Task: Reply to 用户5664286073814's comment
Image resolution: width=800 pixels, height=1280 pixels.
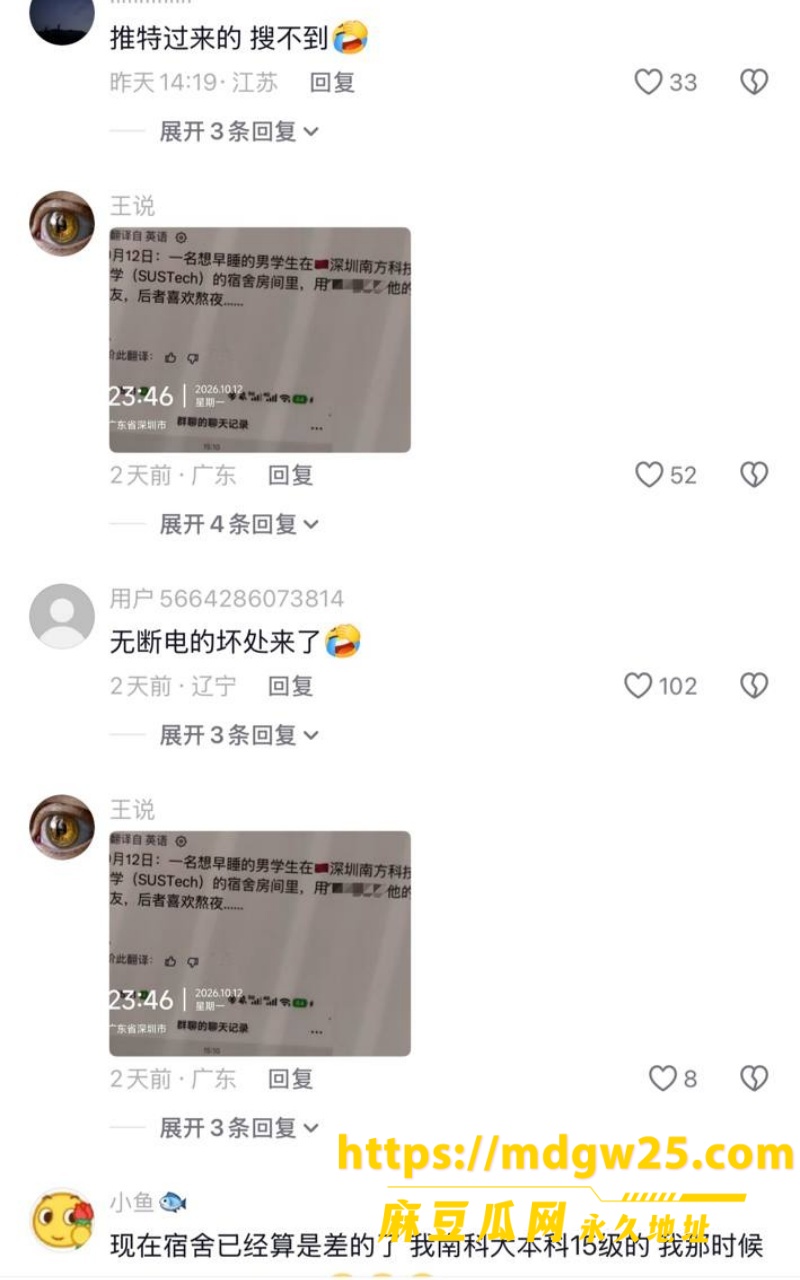Action: (x=291, y=686)
